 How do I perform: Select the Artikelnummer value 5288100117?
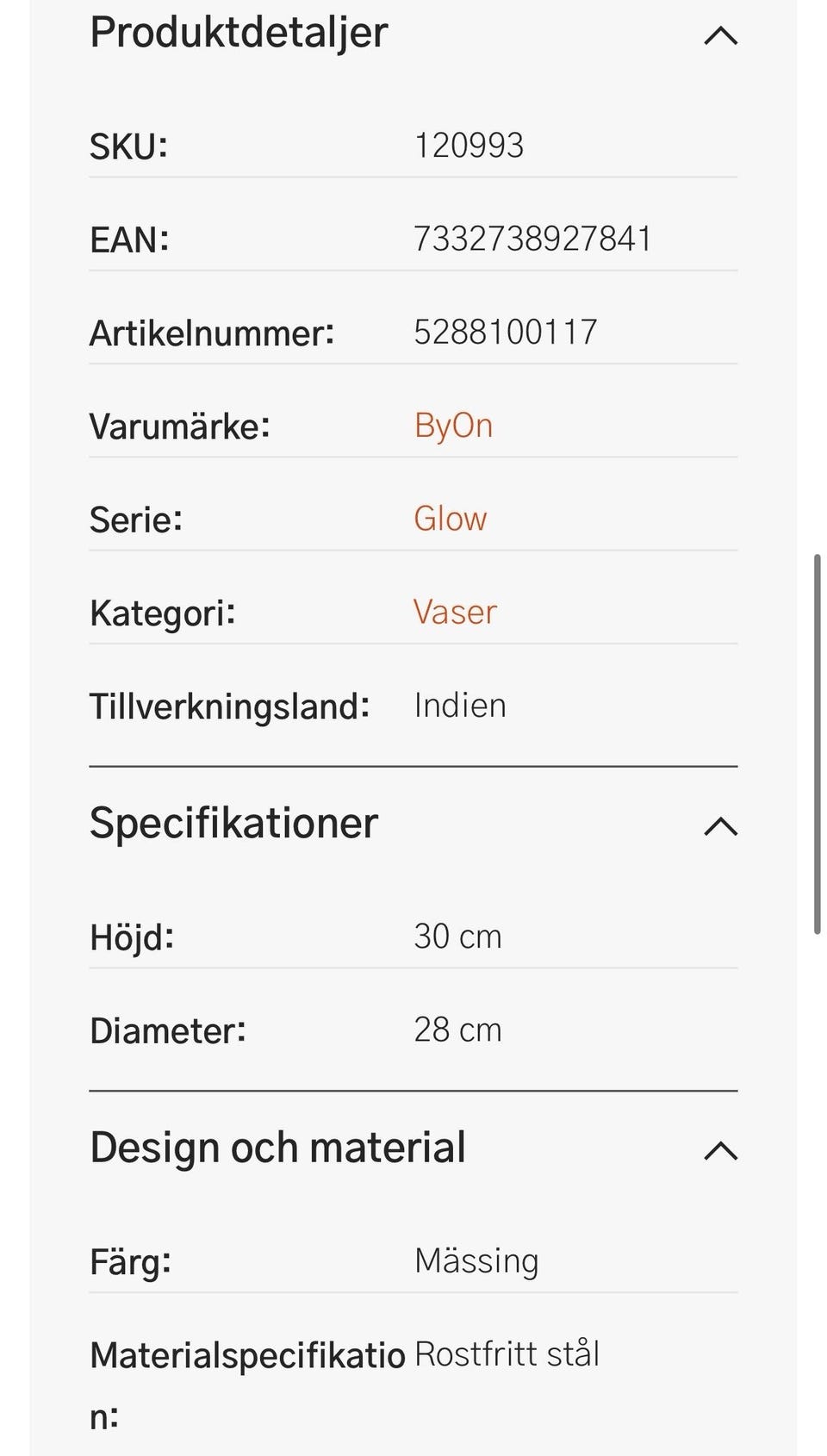tap(506, 331)
